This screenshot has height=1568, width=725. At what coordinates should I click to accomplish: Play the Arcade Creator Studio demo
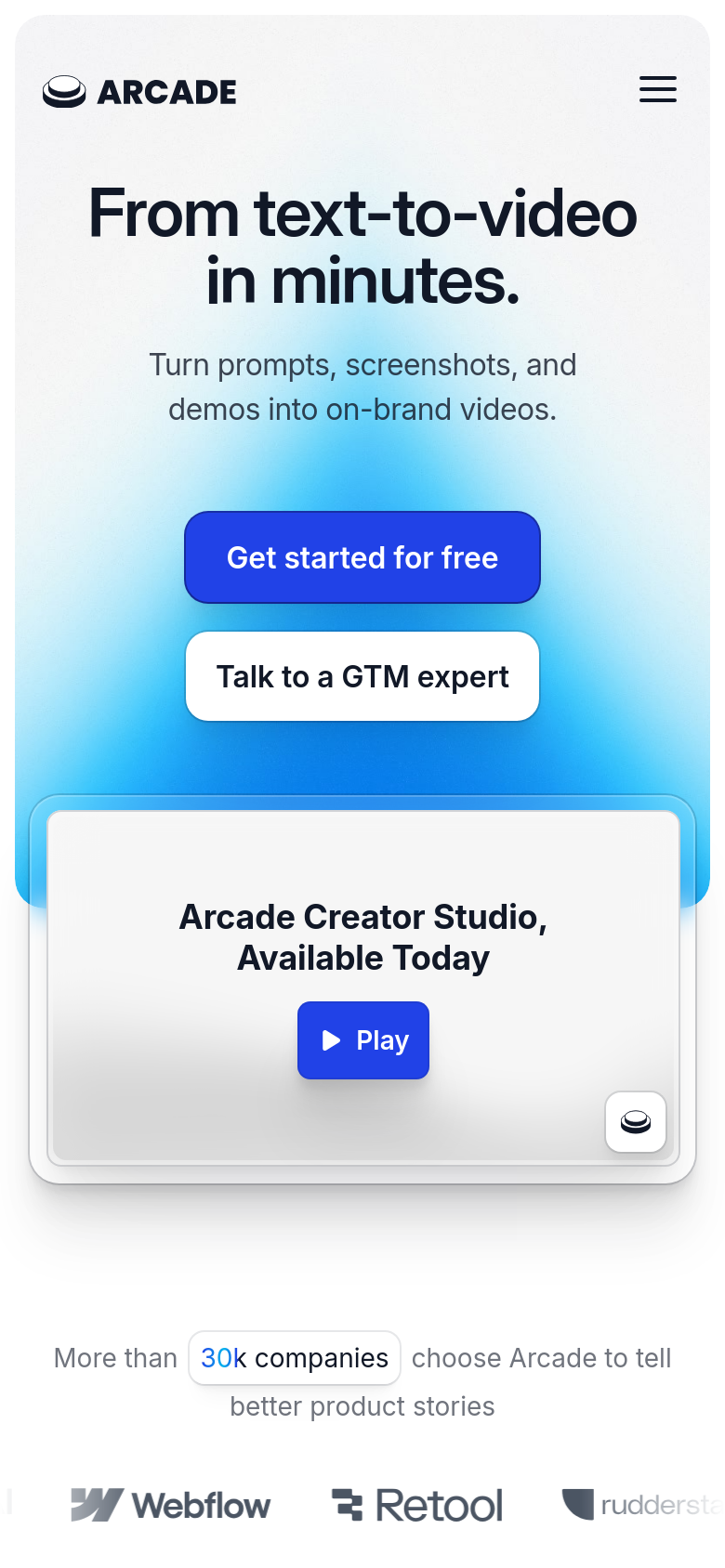tap(363, 1040)
